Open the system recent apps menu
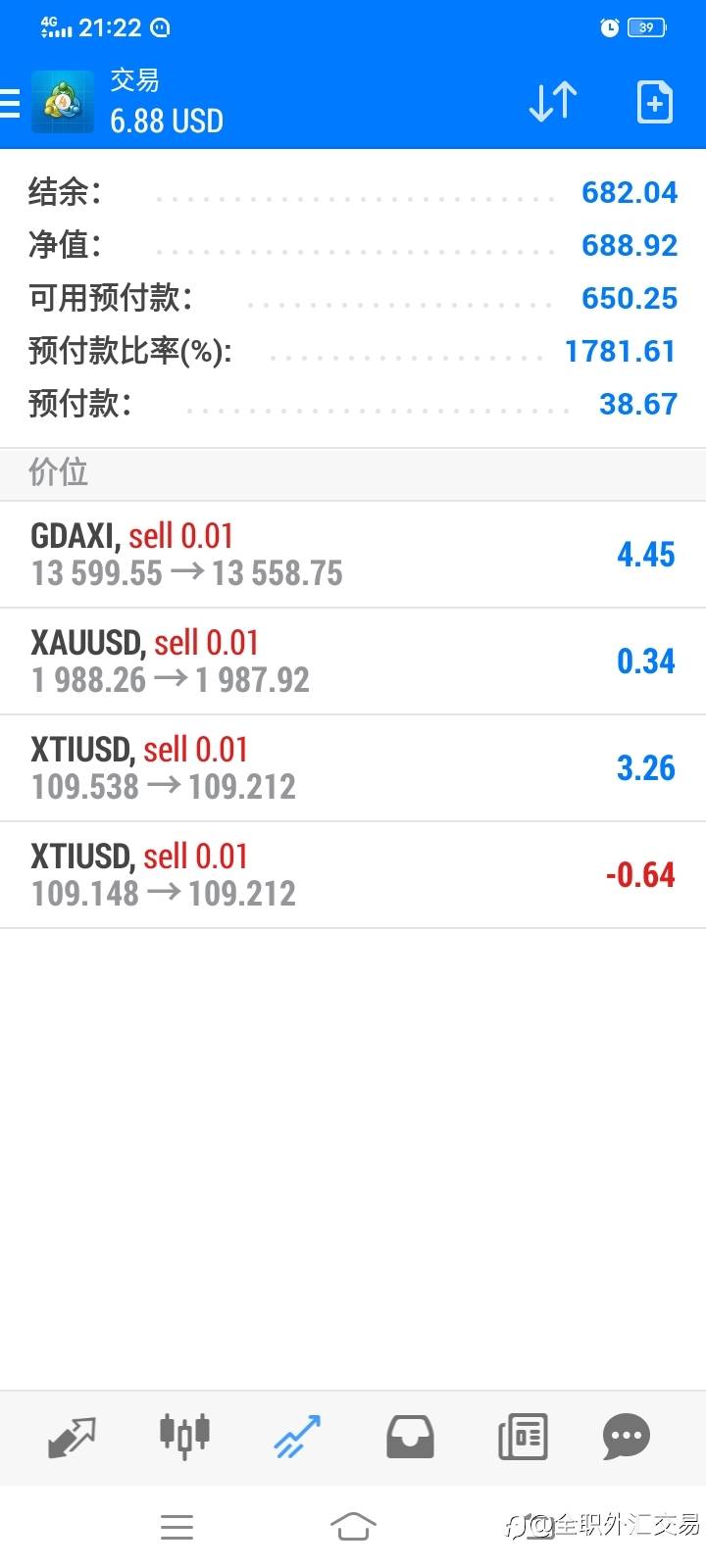 click(x=176, y=1526)
